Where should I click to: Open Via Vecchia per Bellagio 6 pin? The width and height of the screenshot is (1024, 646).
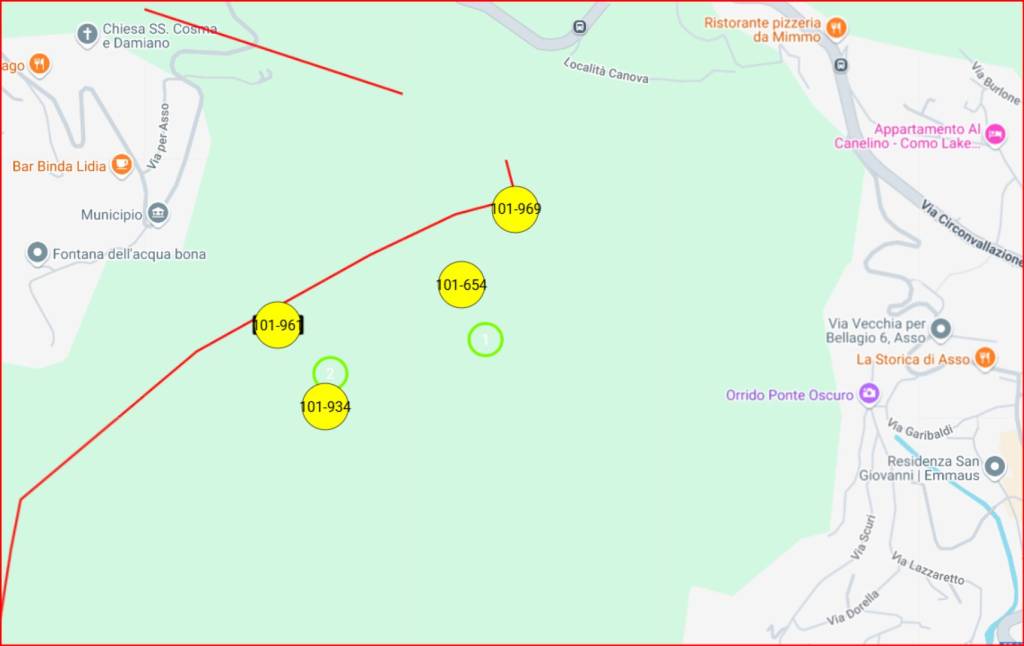[x=940, y=329]
